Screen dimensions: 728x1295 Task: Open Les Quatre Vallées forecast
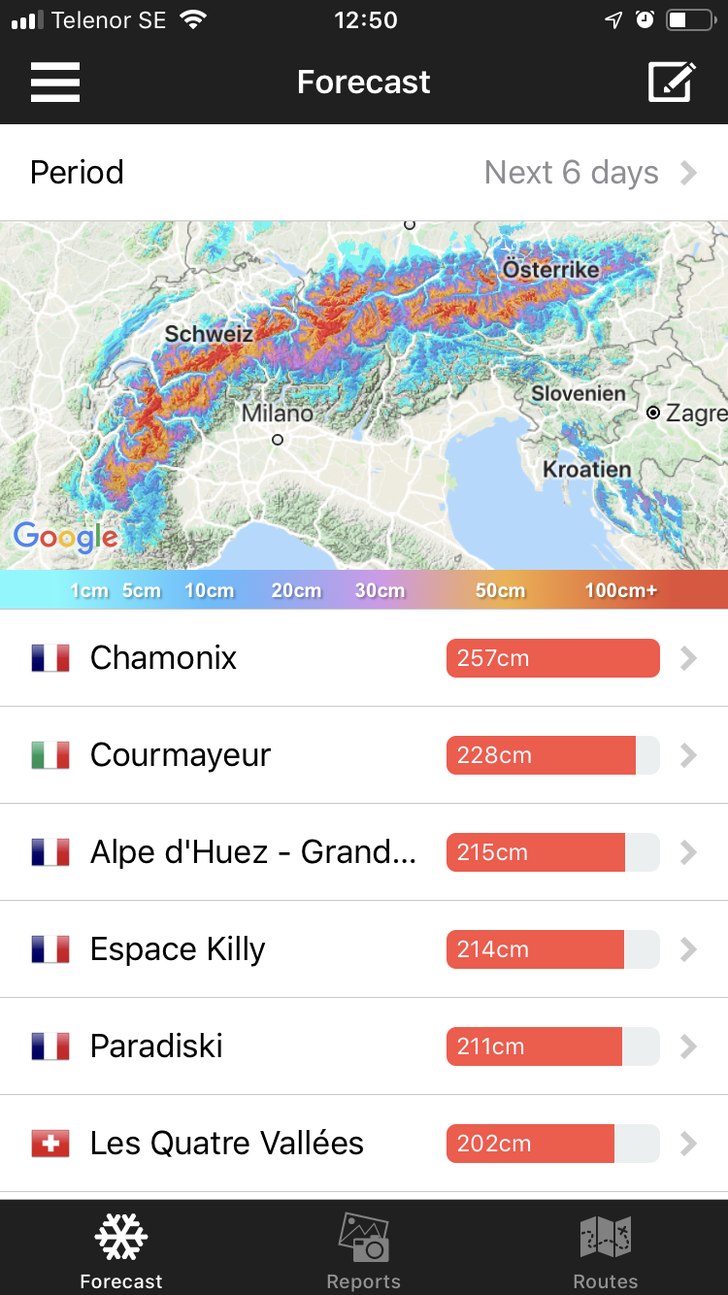point(364,1143)
